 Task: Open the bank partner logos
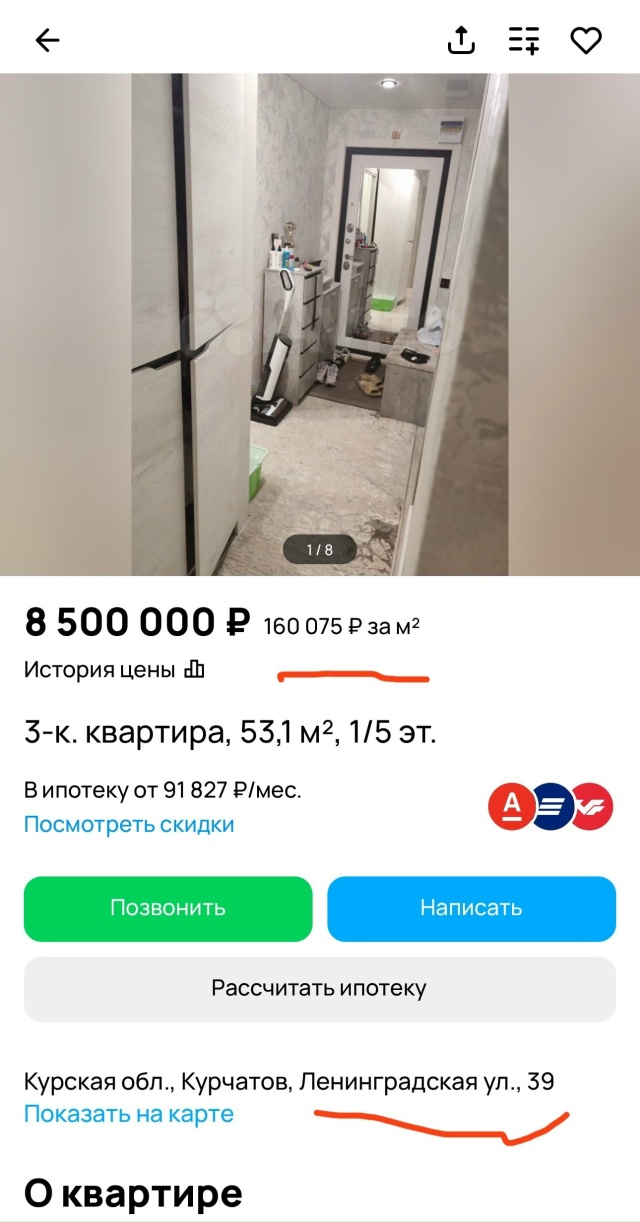click(x=550, y=807)
